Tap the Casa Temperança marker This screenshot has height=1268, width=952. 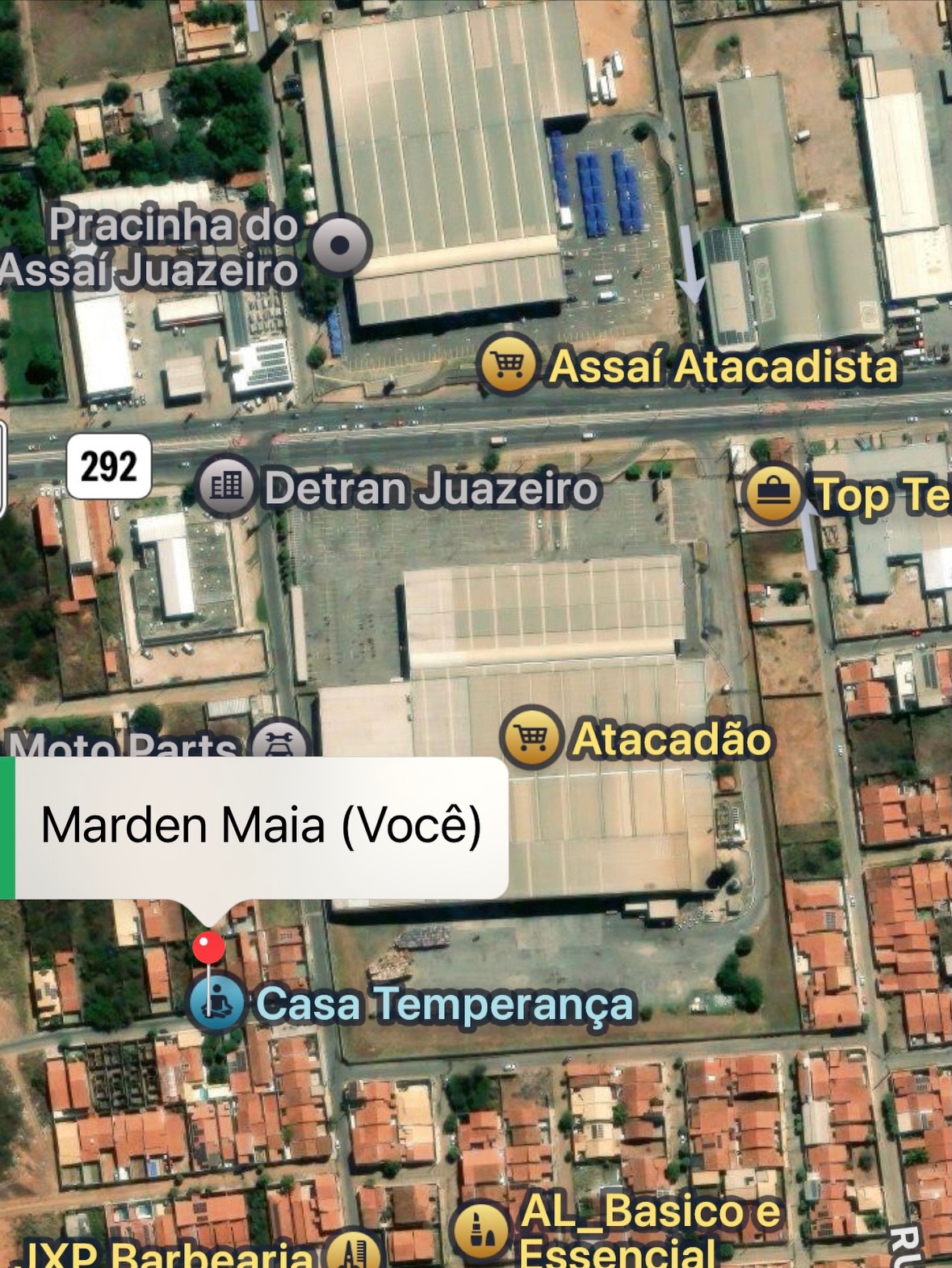point(216,1004)
